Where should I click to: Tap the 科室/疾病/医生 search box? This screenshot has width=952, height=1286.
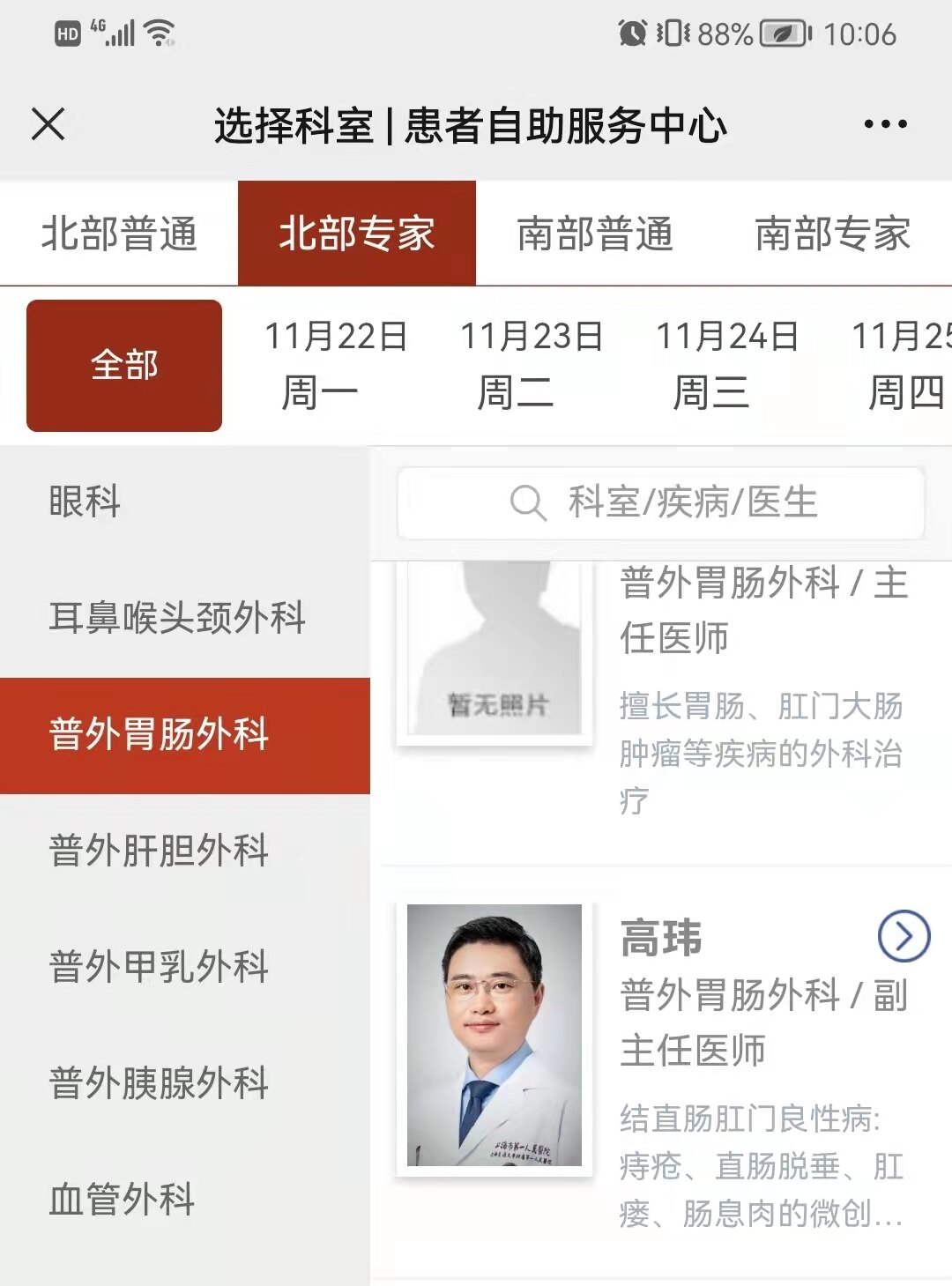pos(661,502)
